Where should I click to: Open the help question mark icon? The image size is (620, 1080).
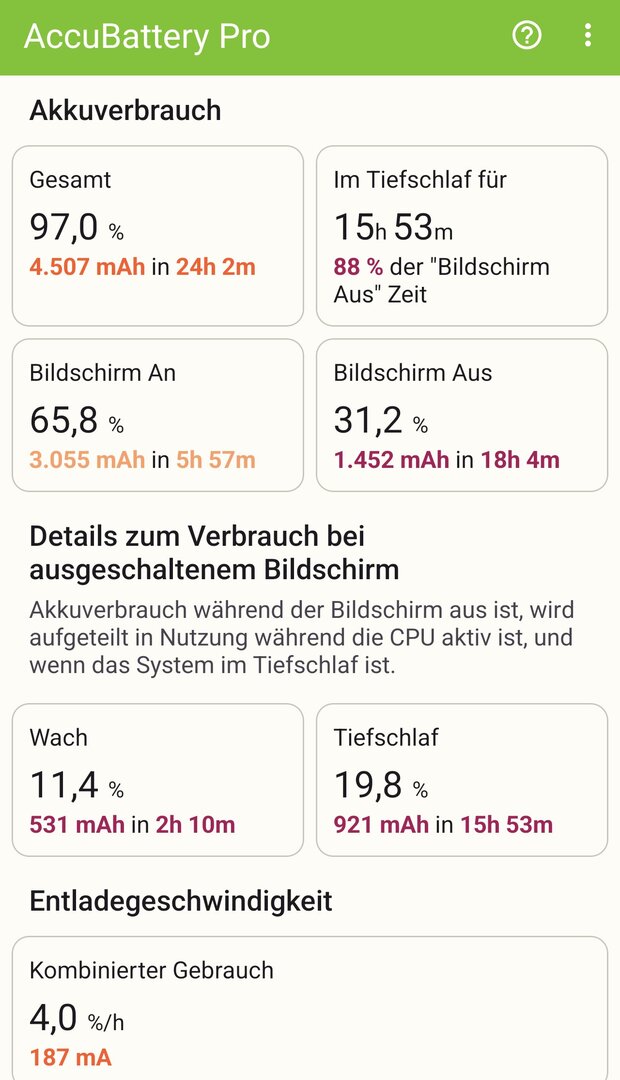coord(526,36)
